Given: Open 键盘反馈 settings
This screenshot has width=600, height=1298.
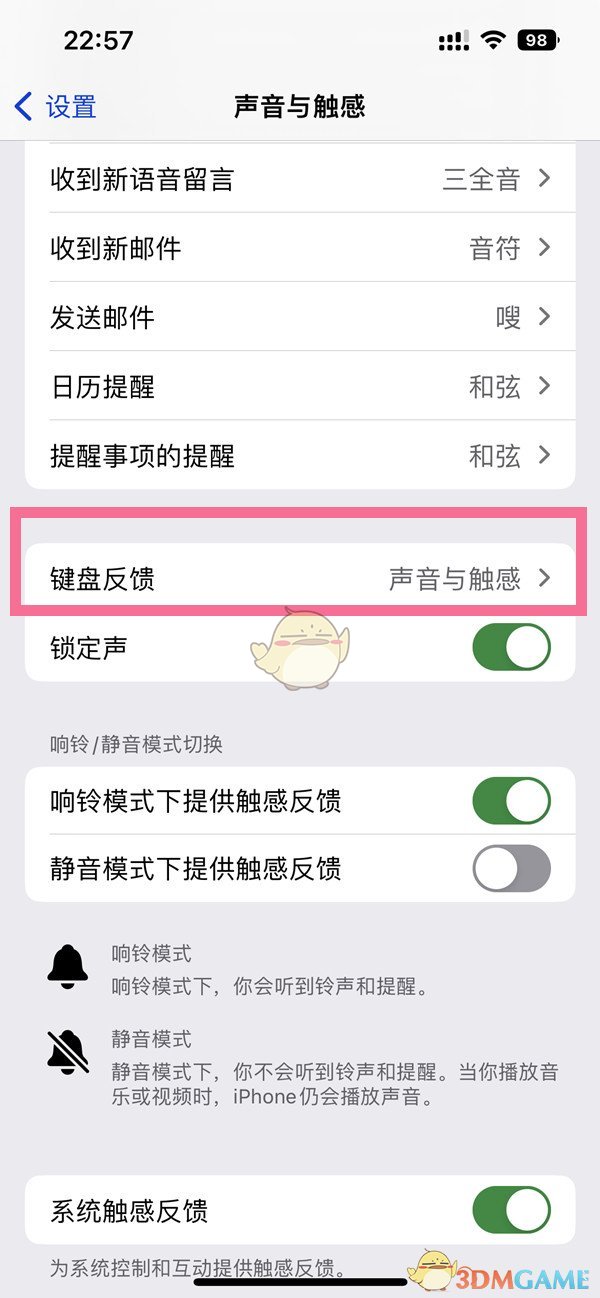Looking at the screenshot, I should [300, 578].
